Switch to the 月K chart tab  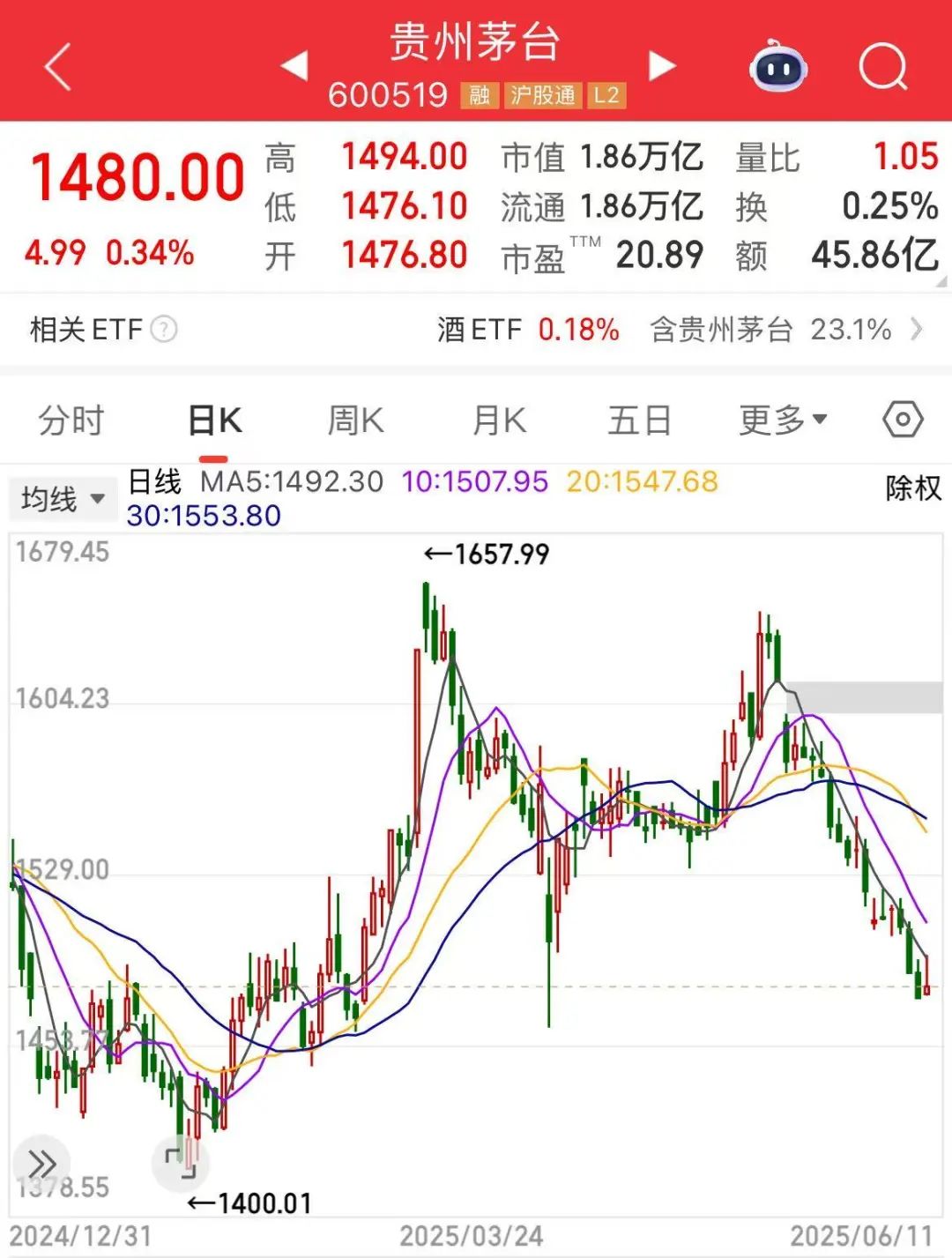(x=499, y=421)
